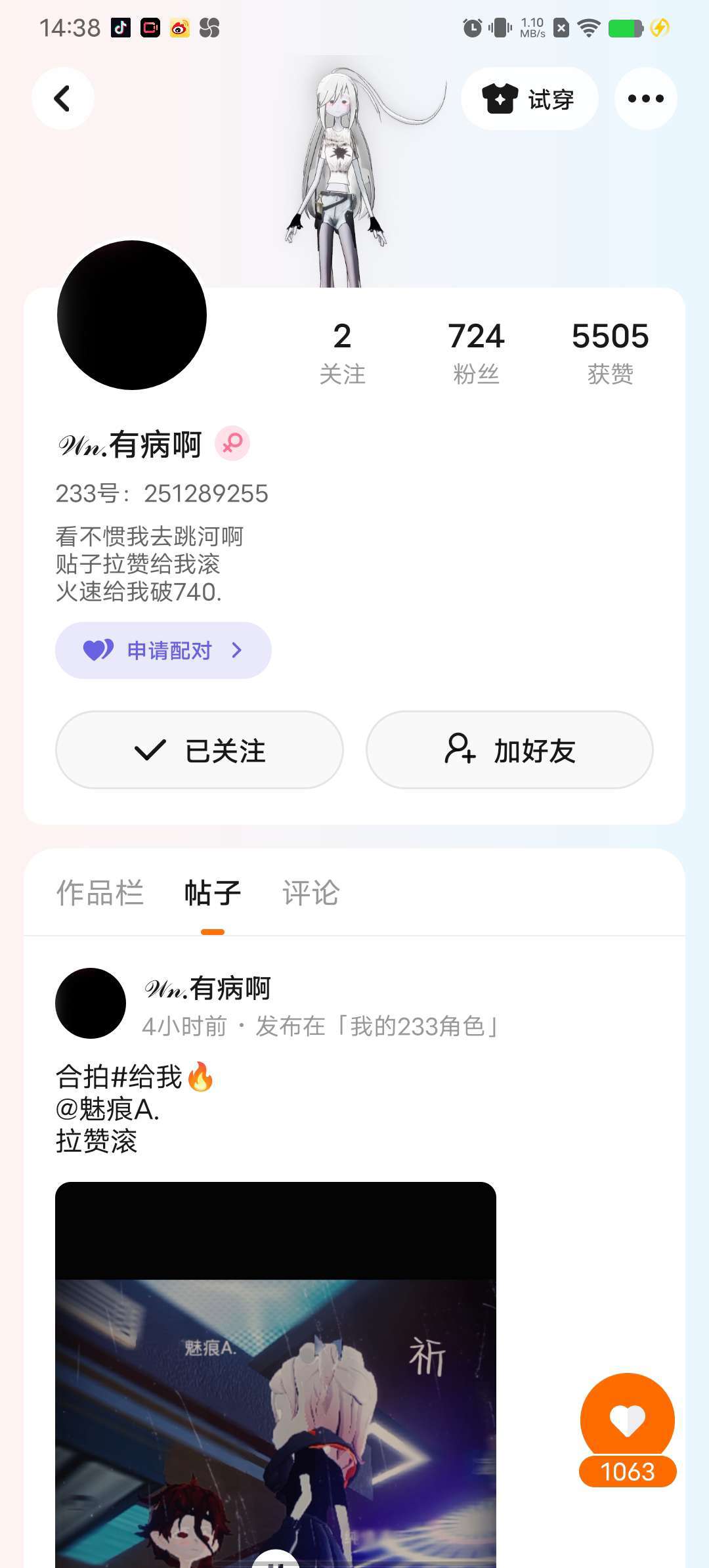Tap 已关注 to unfollow this user

pos(200,750)
